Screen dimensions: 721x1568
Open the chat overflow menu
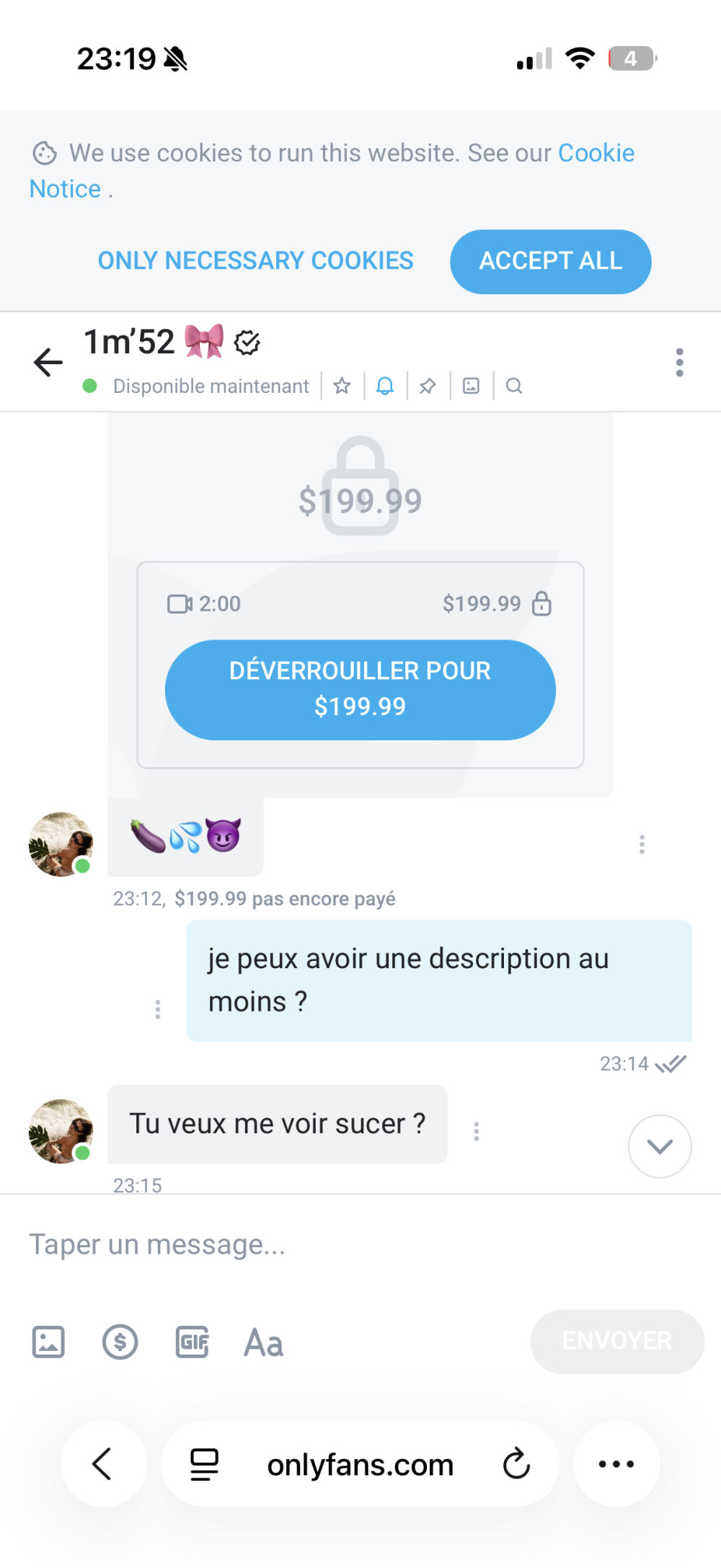(678, 362)
